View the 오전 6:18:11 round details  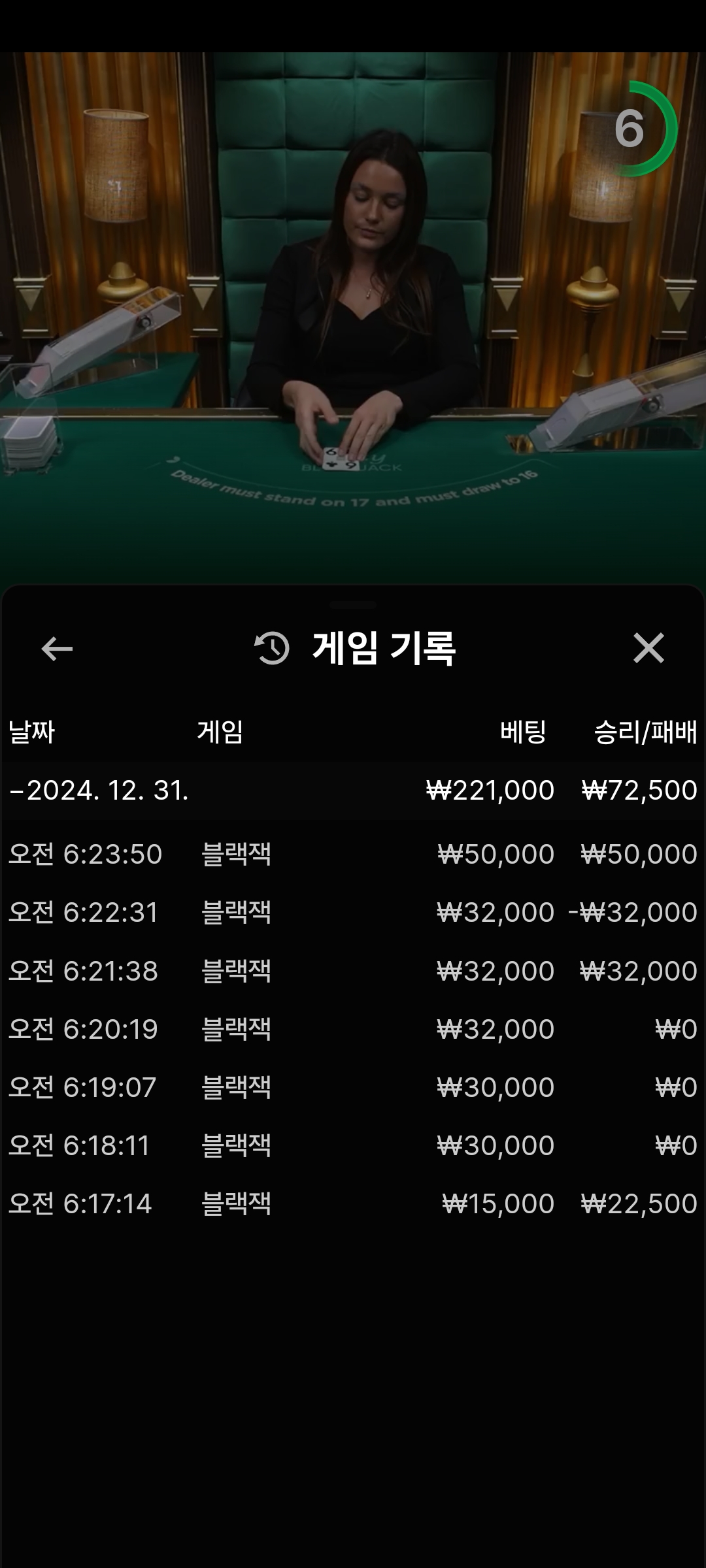tap(353, 1145)
